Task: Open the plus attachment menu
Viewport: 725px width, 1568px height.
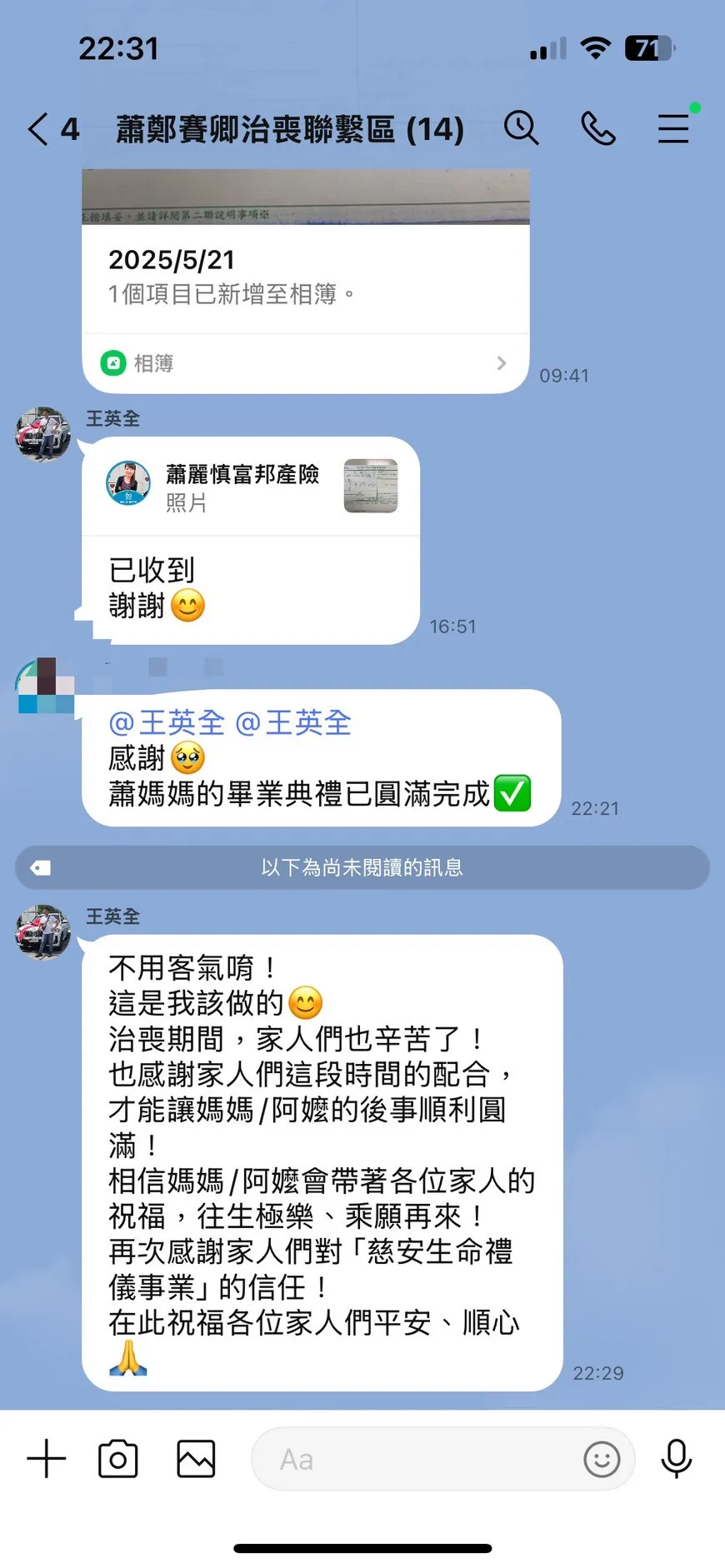Action: (47, 1459)
